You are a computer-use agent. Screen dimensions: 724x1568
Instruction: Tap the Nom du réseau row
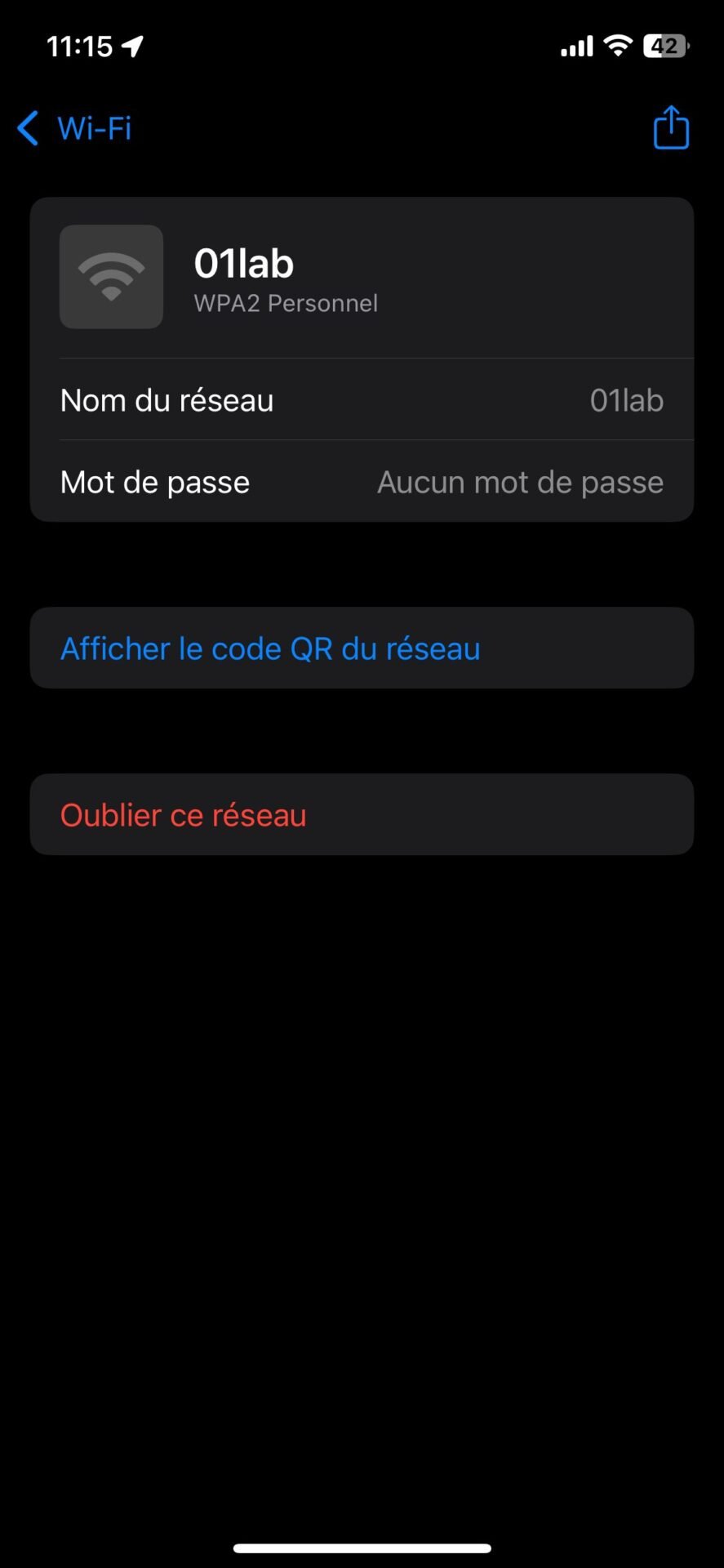pos(362,400)
